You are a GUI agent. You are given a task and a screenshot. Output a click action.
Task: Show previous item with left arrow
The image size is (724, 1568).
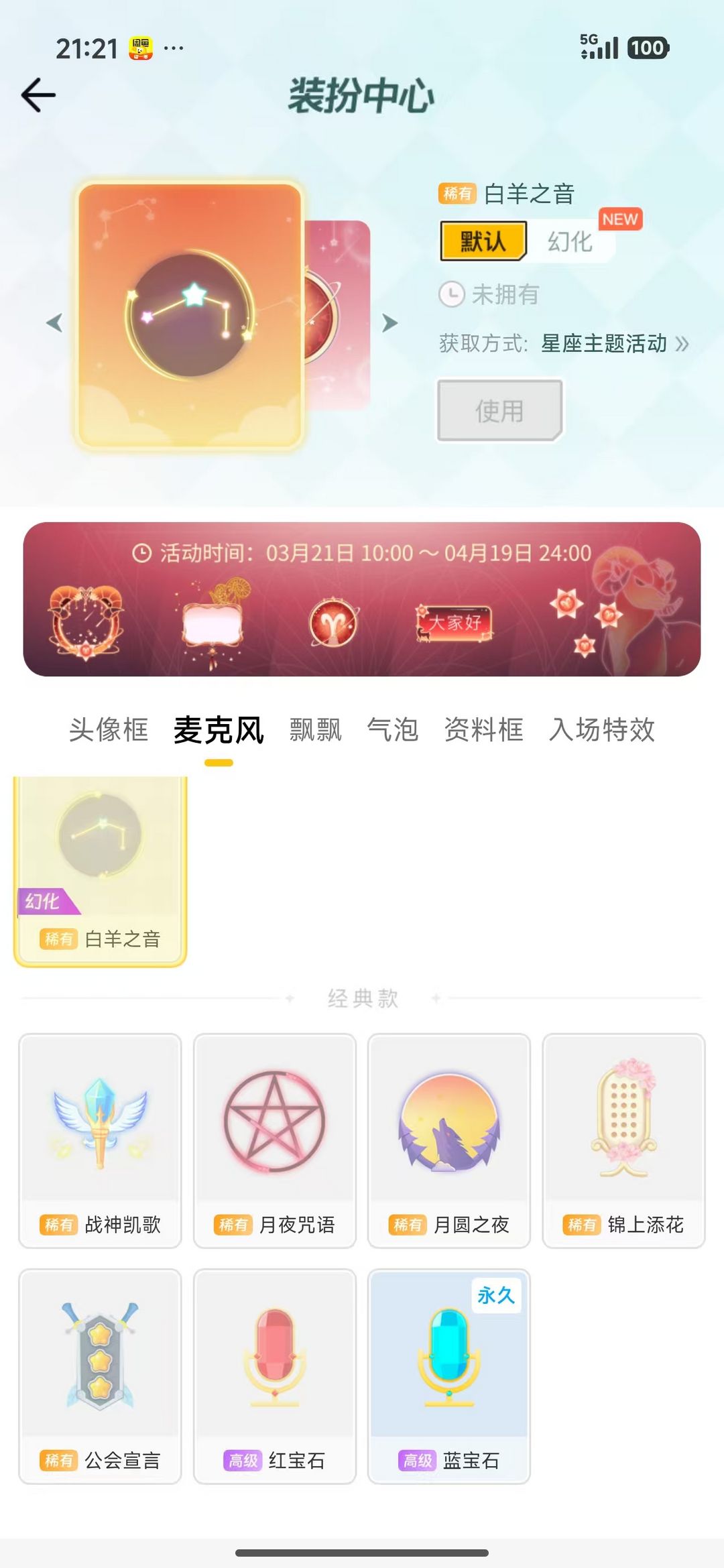point(54,323)
